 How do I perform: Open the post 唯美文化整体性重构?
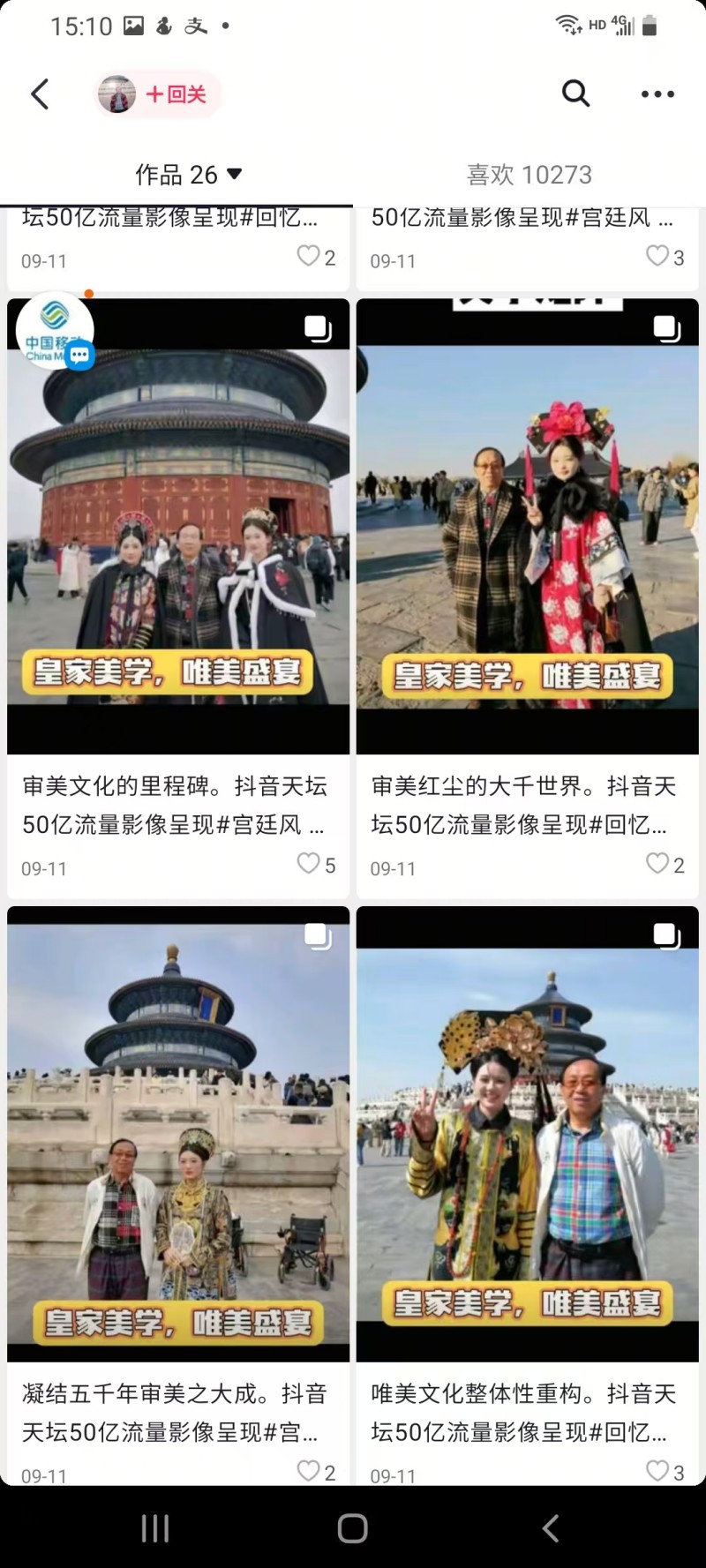pos(527,1133)
